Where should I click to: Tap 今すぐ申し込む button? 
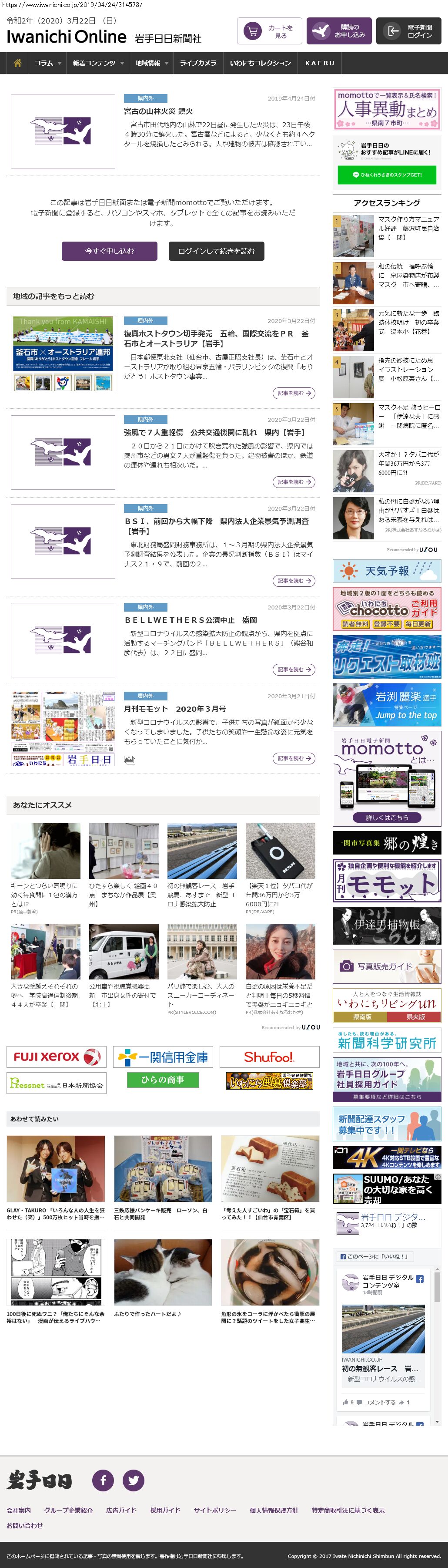(x=110, y=251)
